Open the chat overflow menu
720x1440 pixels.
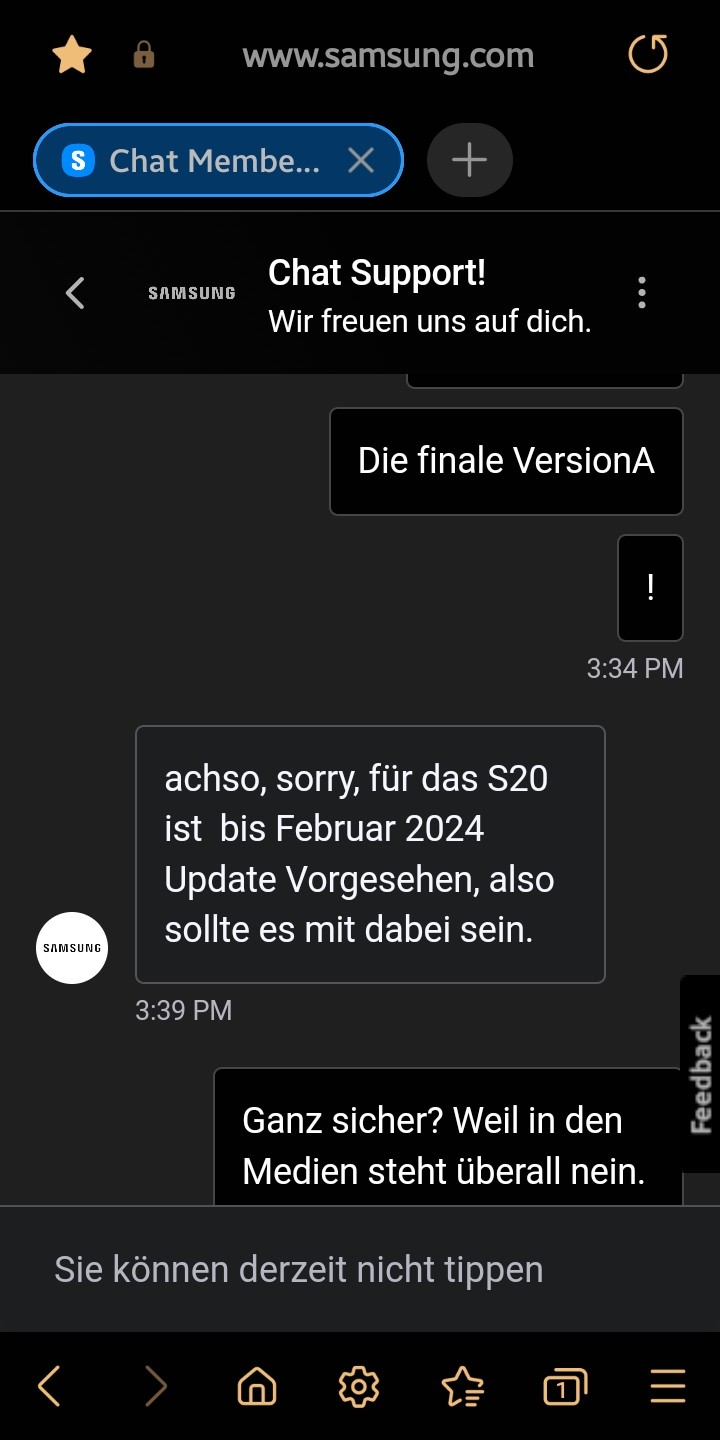click(641, 293)
